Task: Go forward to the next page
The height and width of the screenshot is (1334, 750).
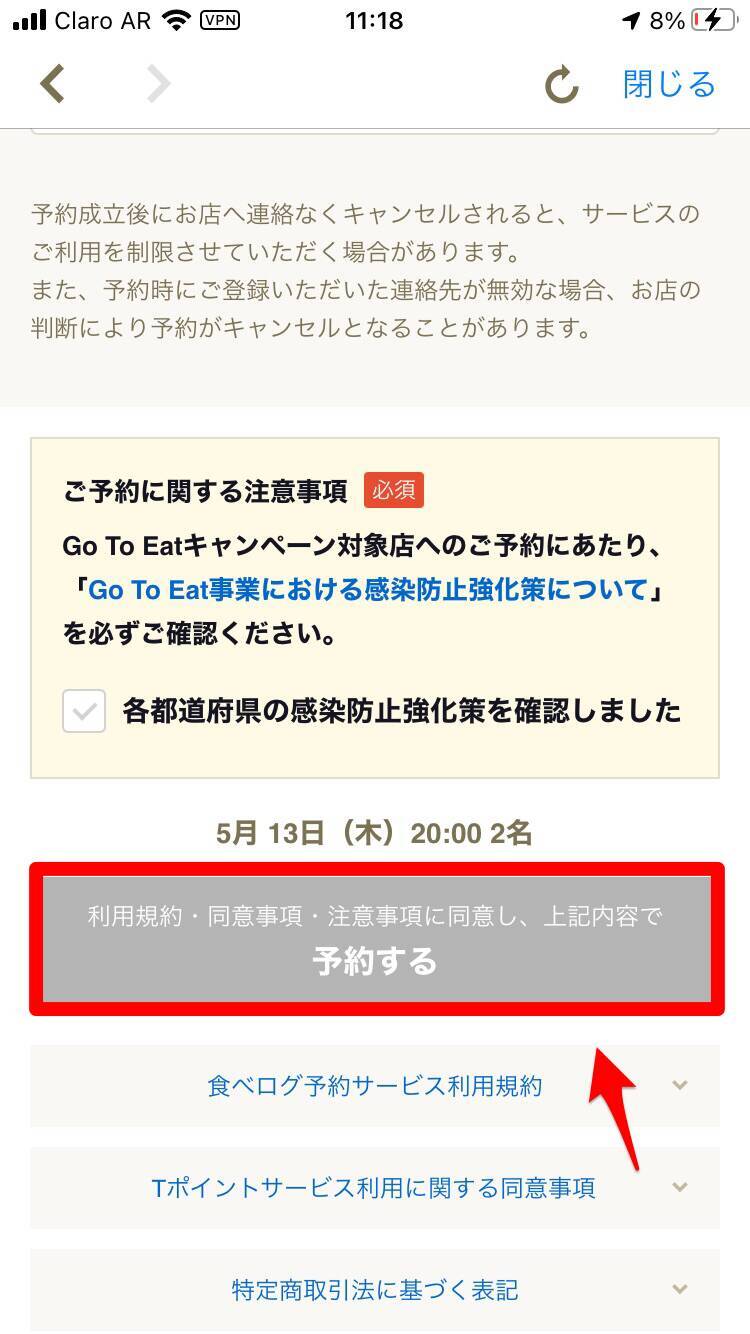Action: coord(158,84)
